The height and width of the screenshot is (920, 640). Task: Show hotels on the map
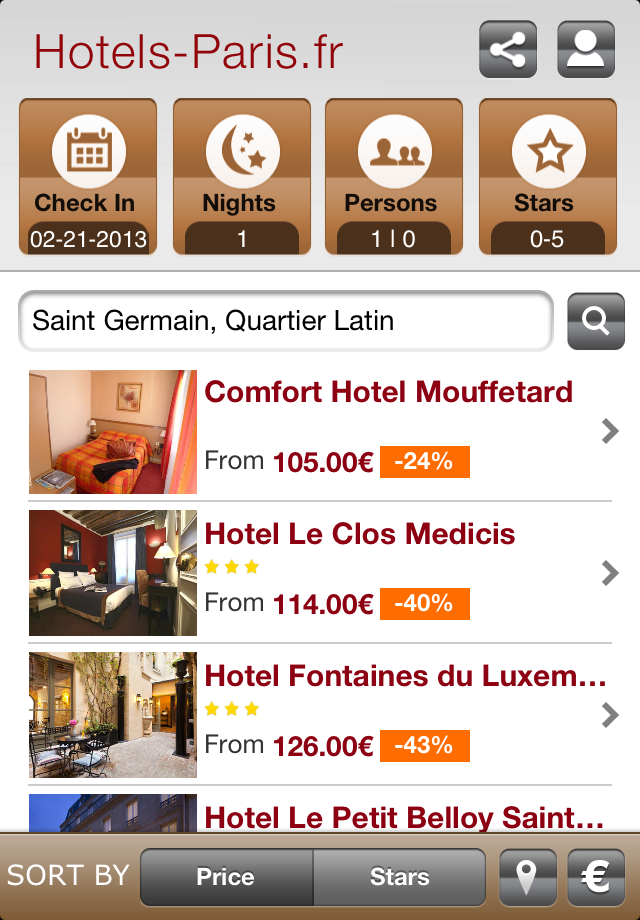527,877
